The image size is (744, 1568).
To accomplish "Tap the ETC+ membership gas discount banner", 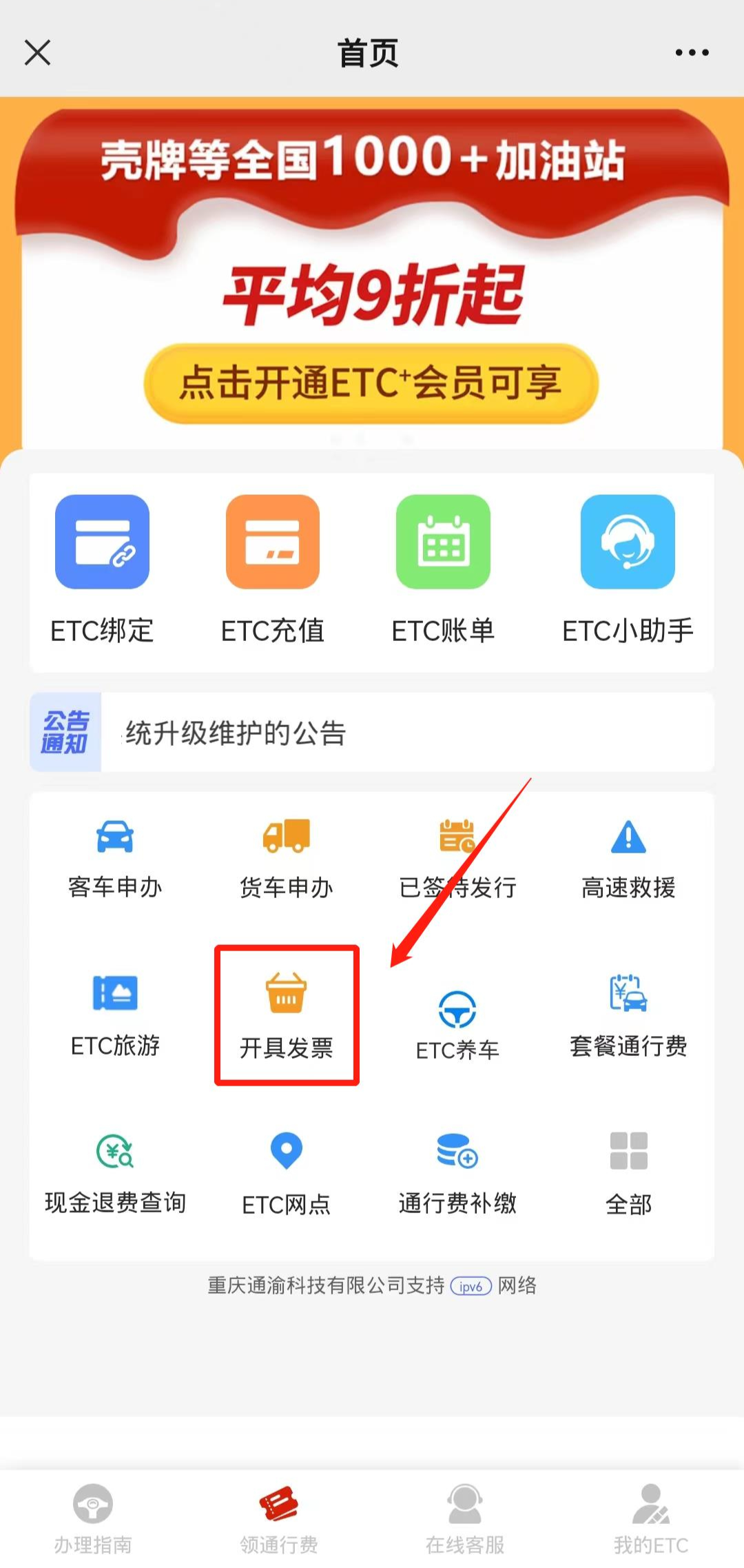I will (371, 383).
